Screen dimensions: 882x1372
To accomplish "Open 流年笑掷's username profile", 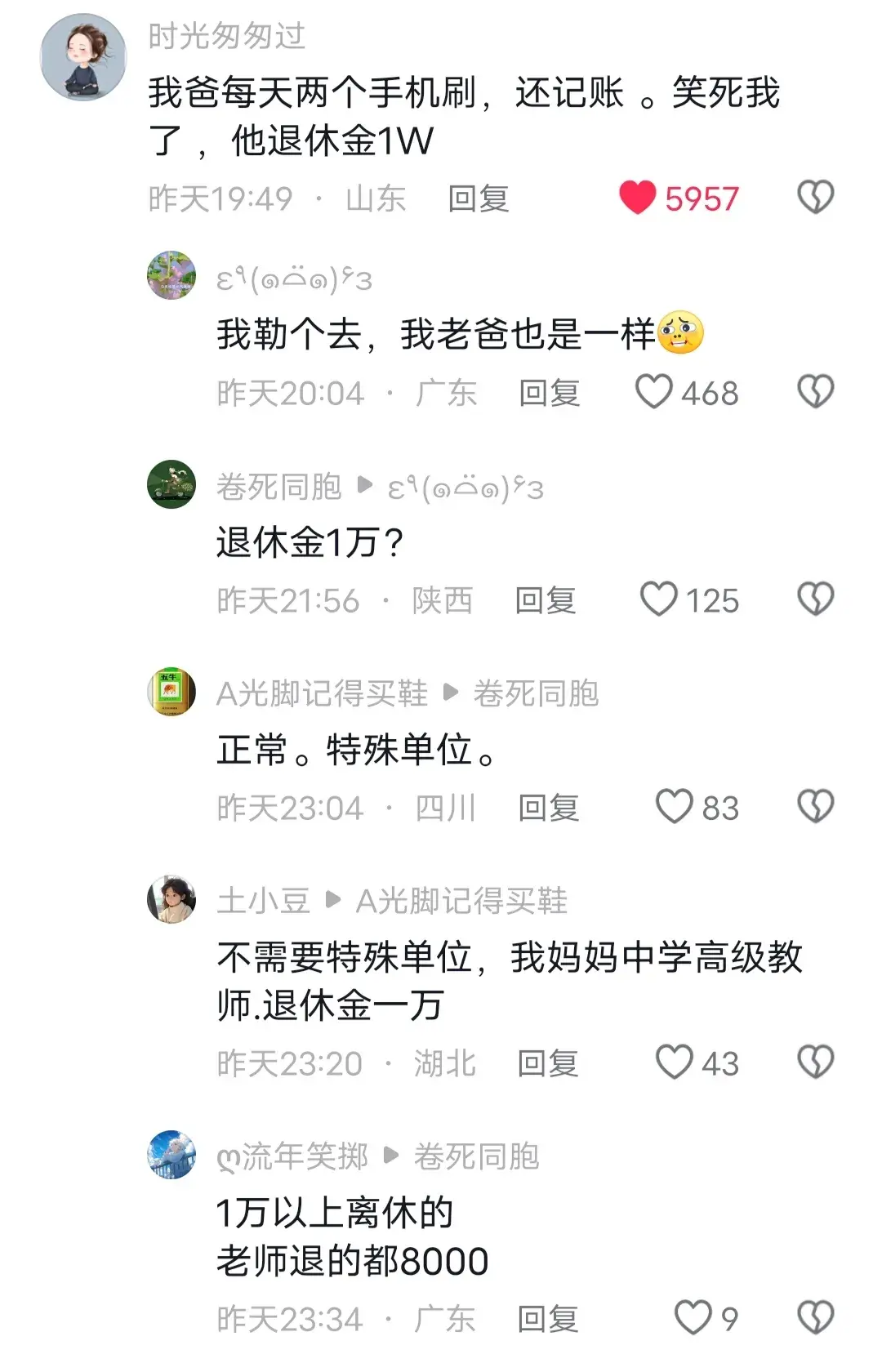I will point(292,1156).
